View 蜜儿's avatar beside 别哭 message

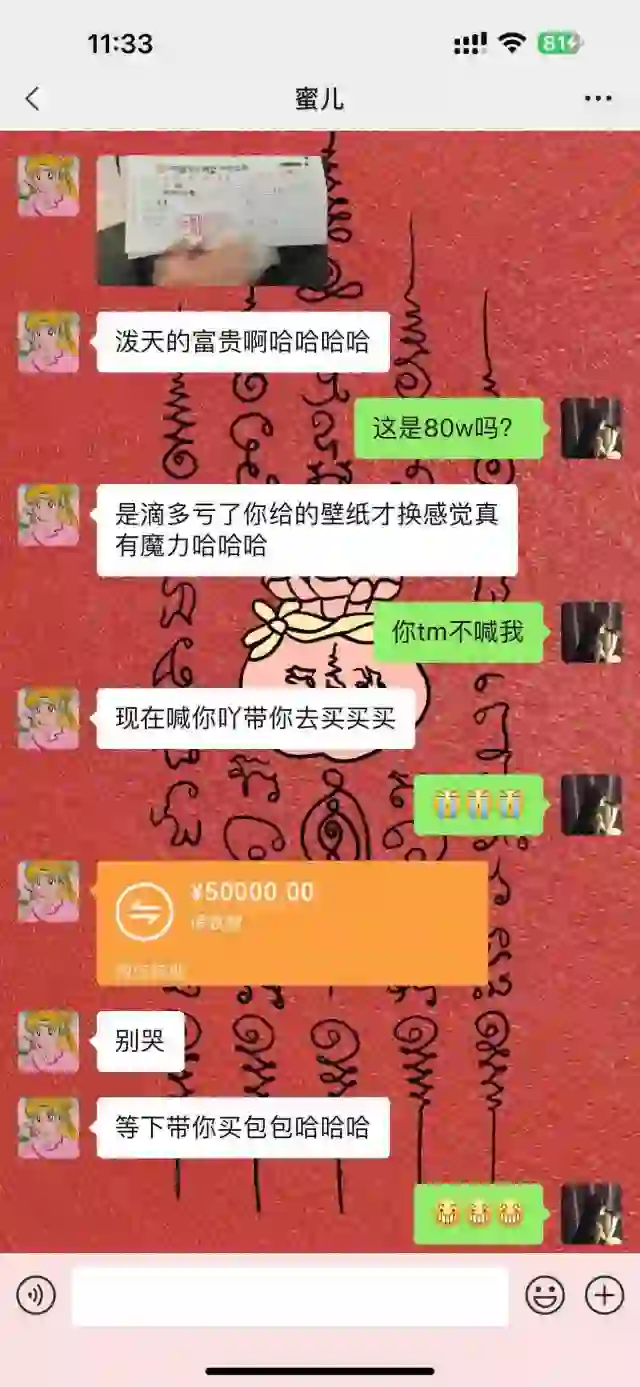[x=48, y=1041]
